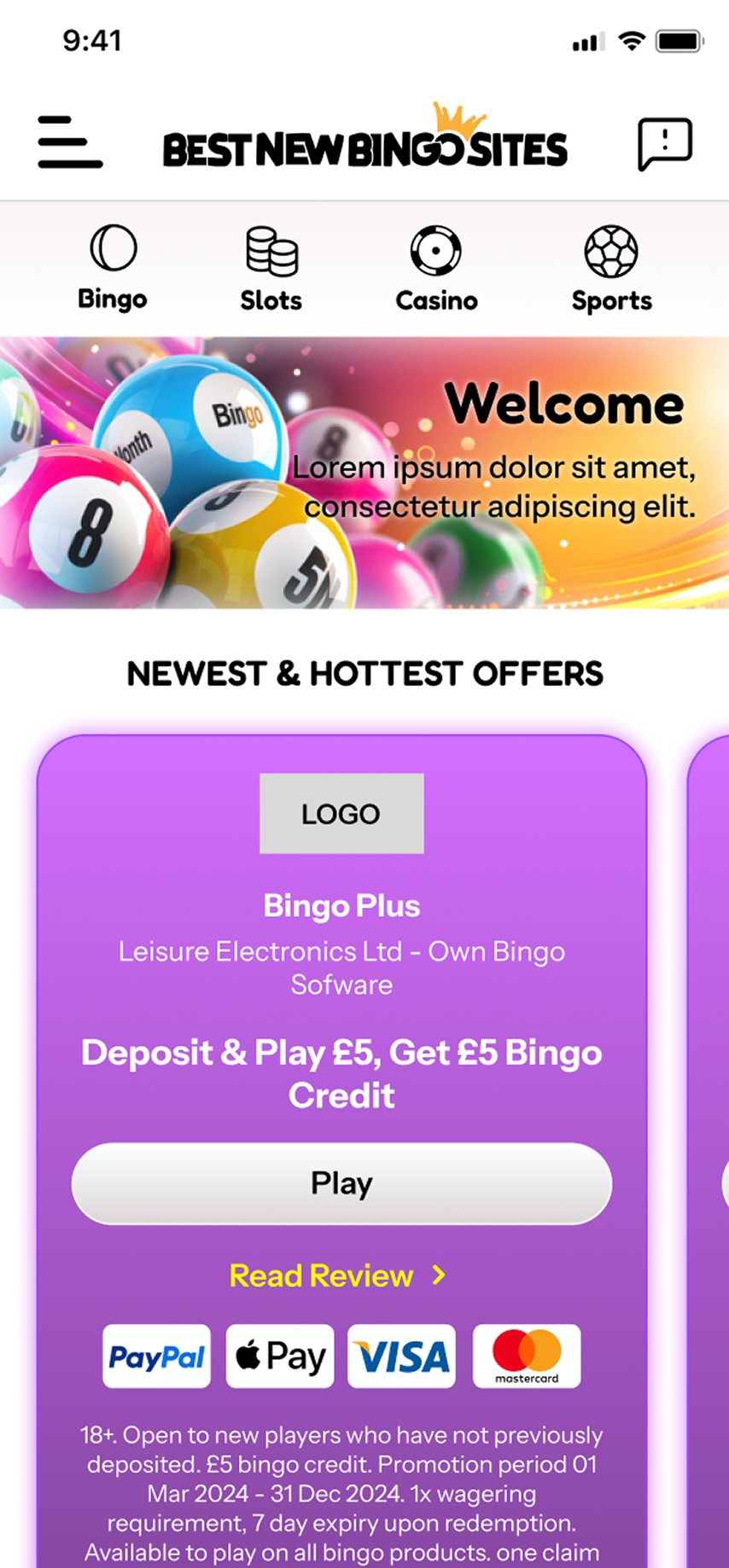Open the feedback chat icon
The width and height of the screenshot is (729, 1568).
(x=664, y=144)
